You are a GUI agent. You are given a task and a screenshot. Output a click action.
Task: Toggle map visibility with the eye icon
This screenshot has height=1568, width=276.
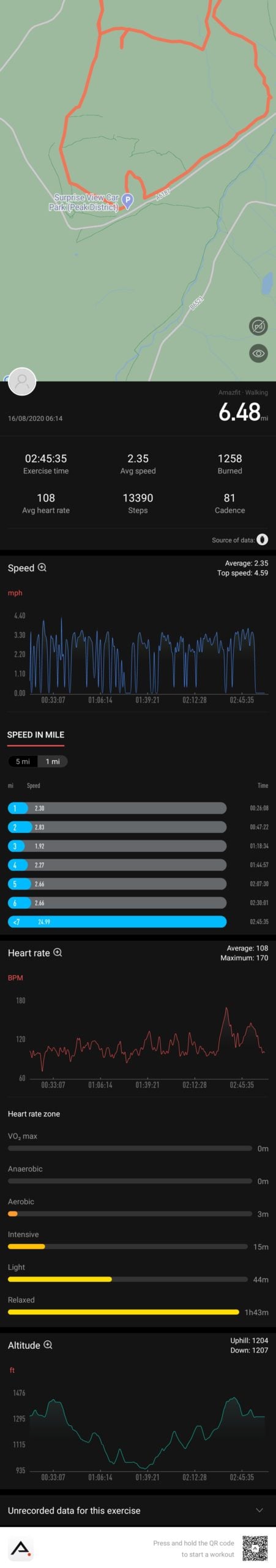coord(258,353)
